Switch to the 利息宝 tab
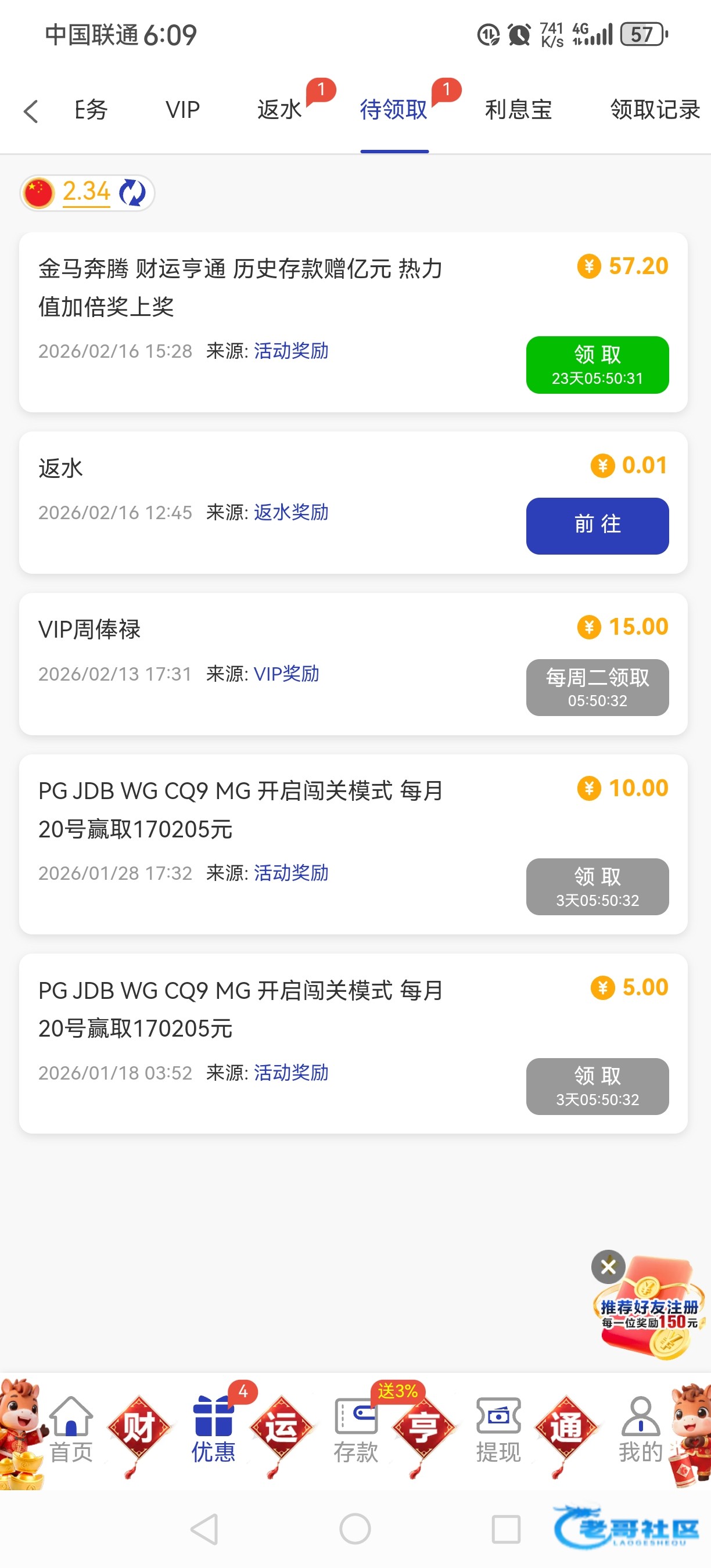Image resolution: width=711 pixels, height=1568 pixels. 518,110
